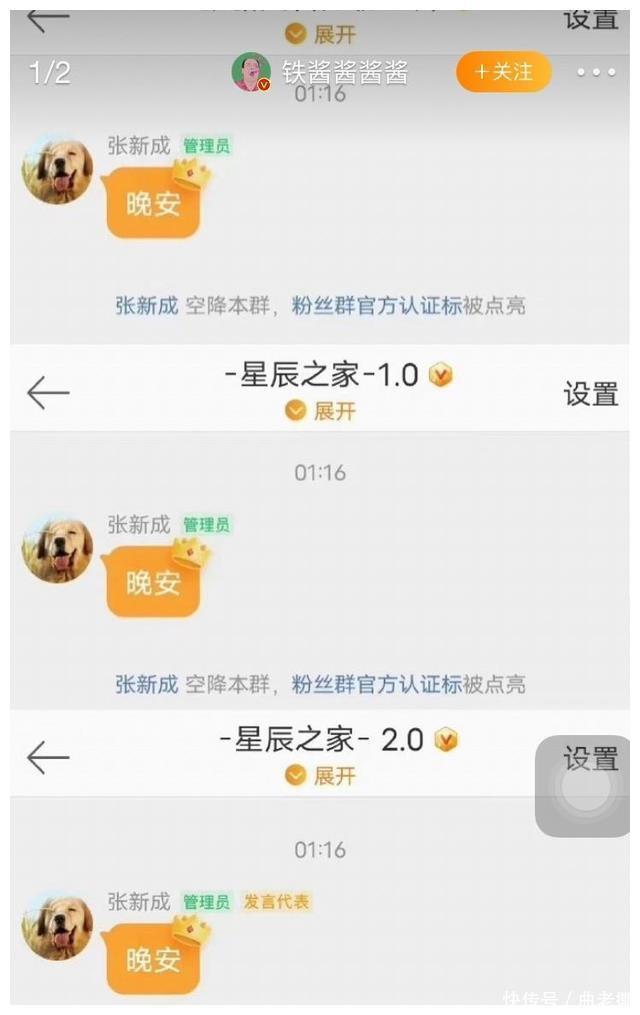Viewport: 640px width, 1015px height.
Task: Follow 铁酱酱酱酱 with the +关注 button
Action: pos(503,72)
